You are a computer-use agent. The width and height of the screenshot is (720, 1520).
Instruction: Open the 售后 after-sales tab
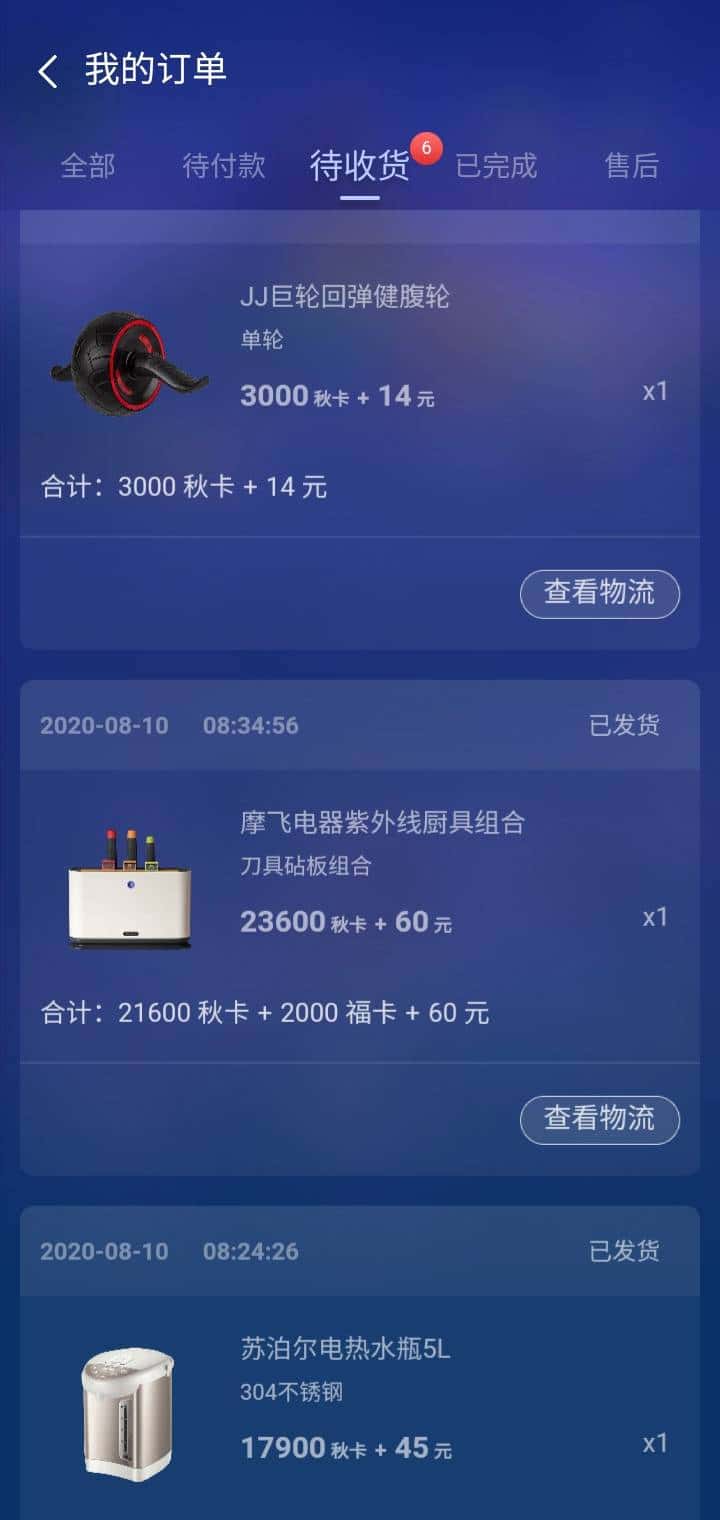[x=631, y=166]
